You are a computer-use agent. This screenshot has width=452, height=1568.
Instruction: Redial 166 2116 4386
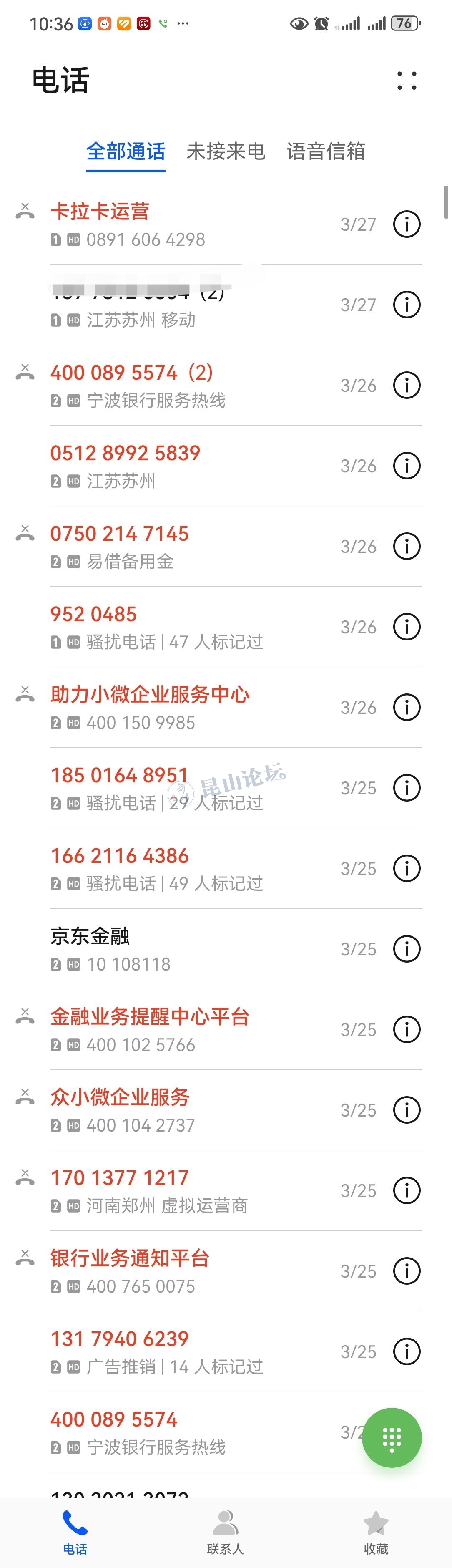(x=183, y=868)
